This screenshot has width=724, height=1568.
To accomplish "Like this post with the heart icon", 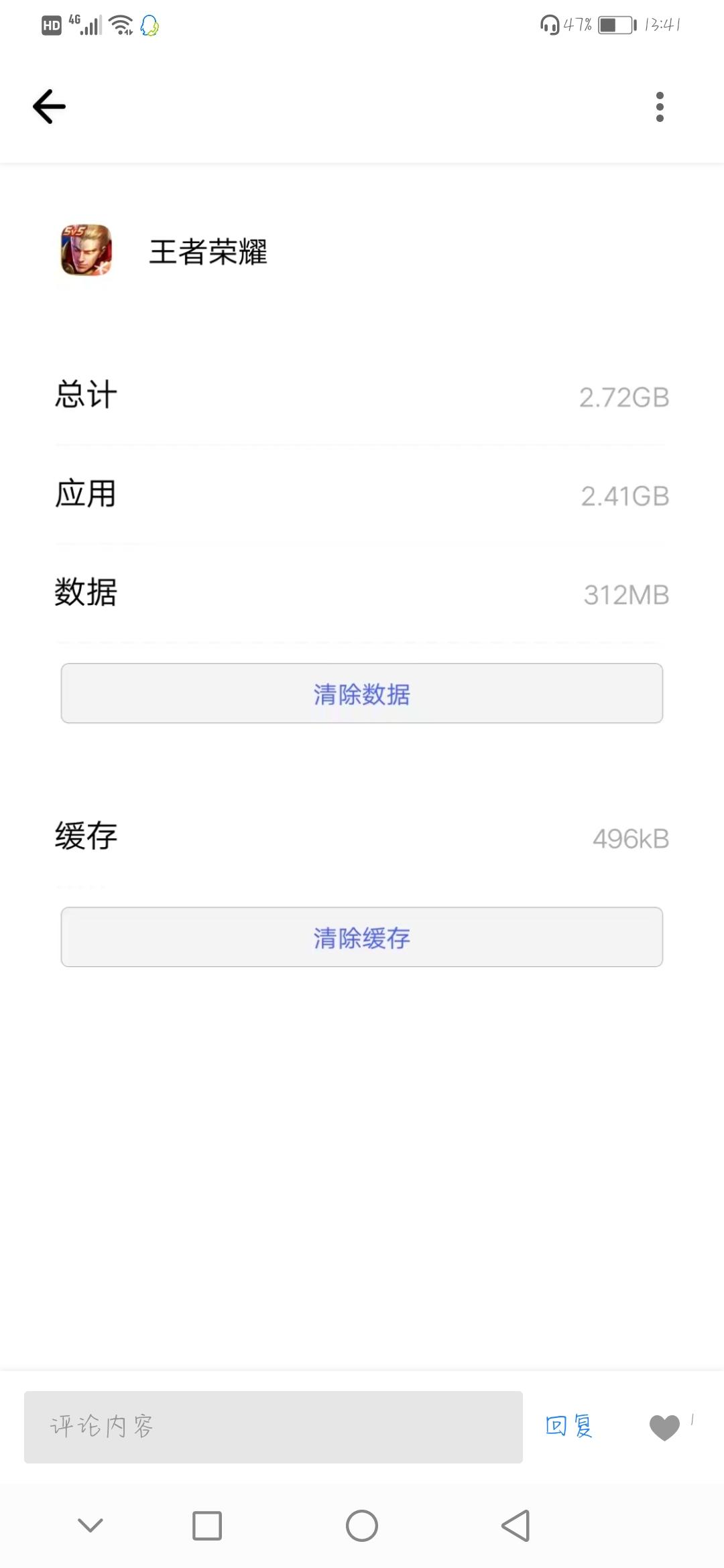I will click(664, 1427).
